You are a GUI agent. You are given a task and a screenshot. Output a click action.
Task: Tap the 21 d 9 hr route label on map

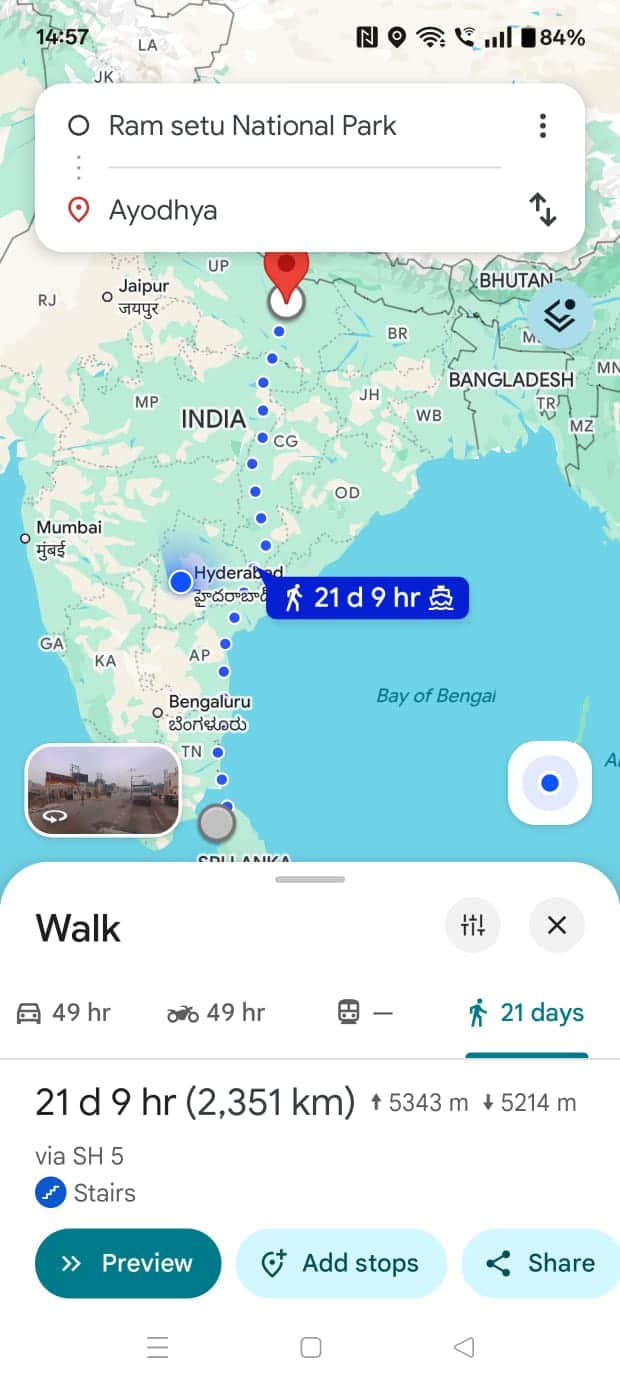click(367, 598)
